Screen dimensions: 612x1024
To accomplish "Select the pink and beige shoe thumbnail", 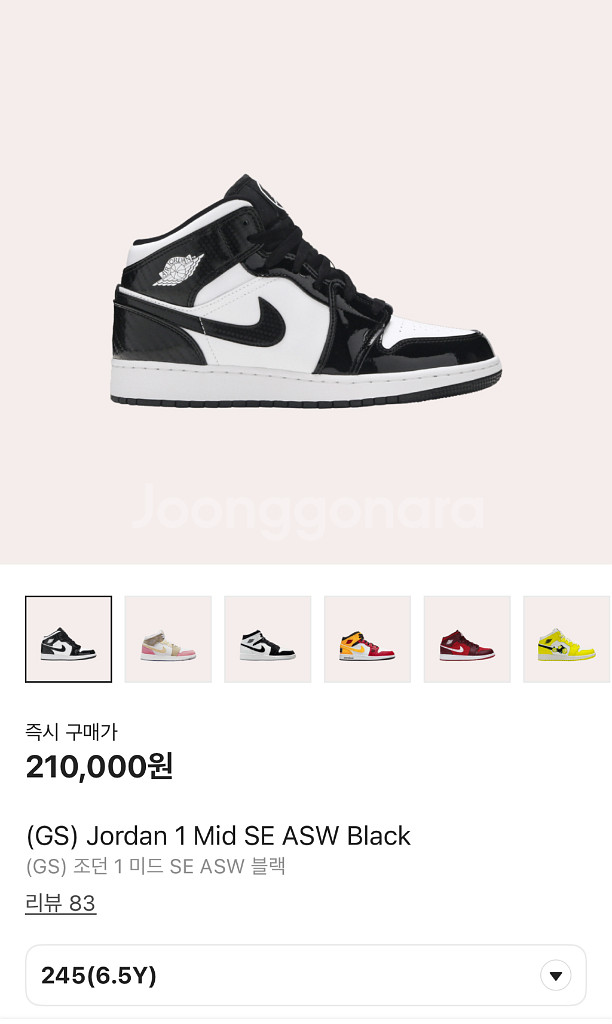I will (168, 639).
